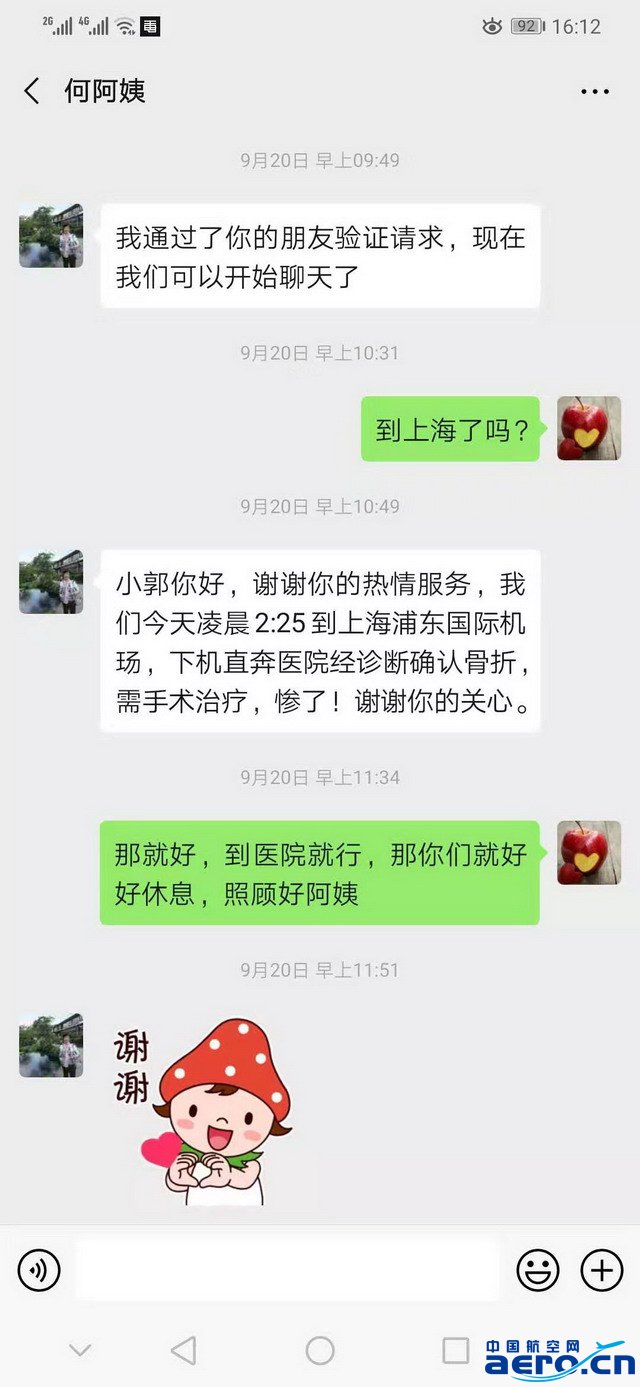
Task: Open the plus attachments menu
Action: (x=602, y=1270)
